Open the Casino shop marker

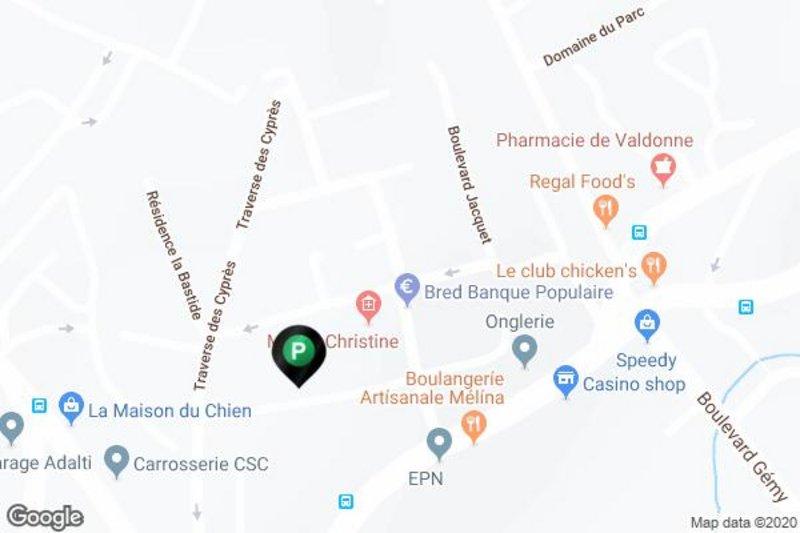point(567,379)
